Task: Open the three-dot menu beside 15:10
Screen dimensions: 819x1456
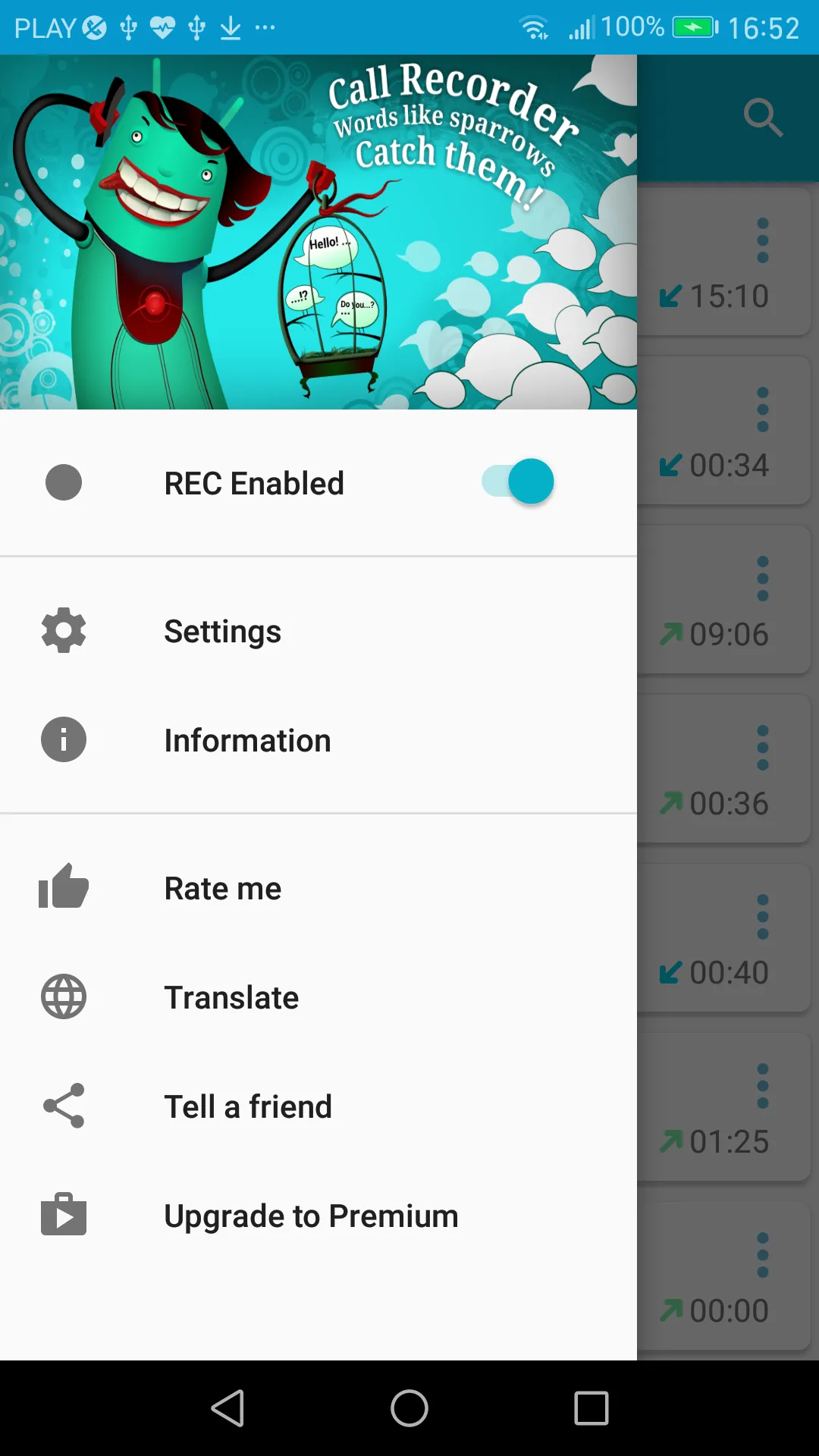Action: 762,240
